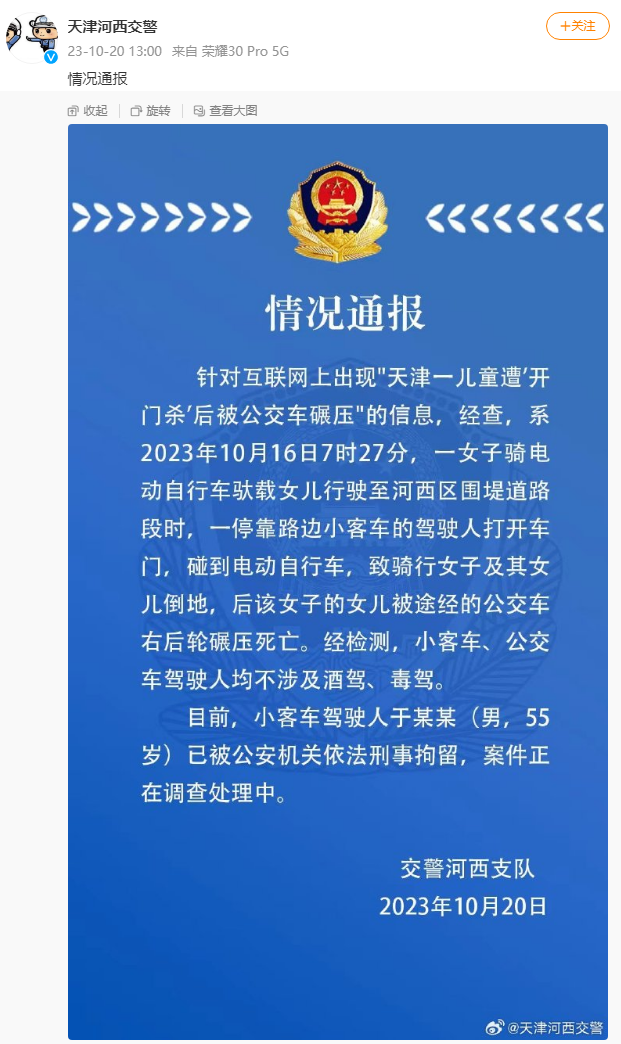
Task: Open the 天津河西交警 account name
Action: 112,26
